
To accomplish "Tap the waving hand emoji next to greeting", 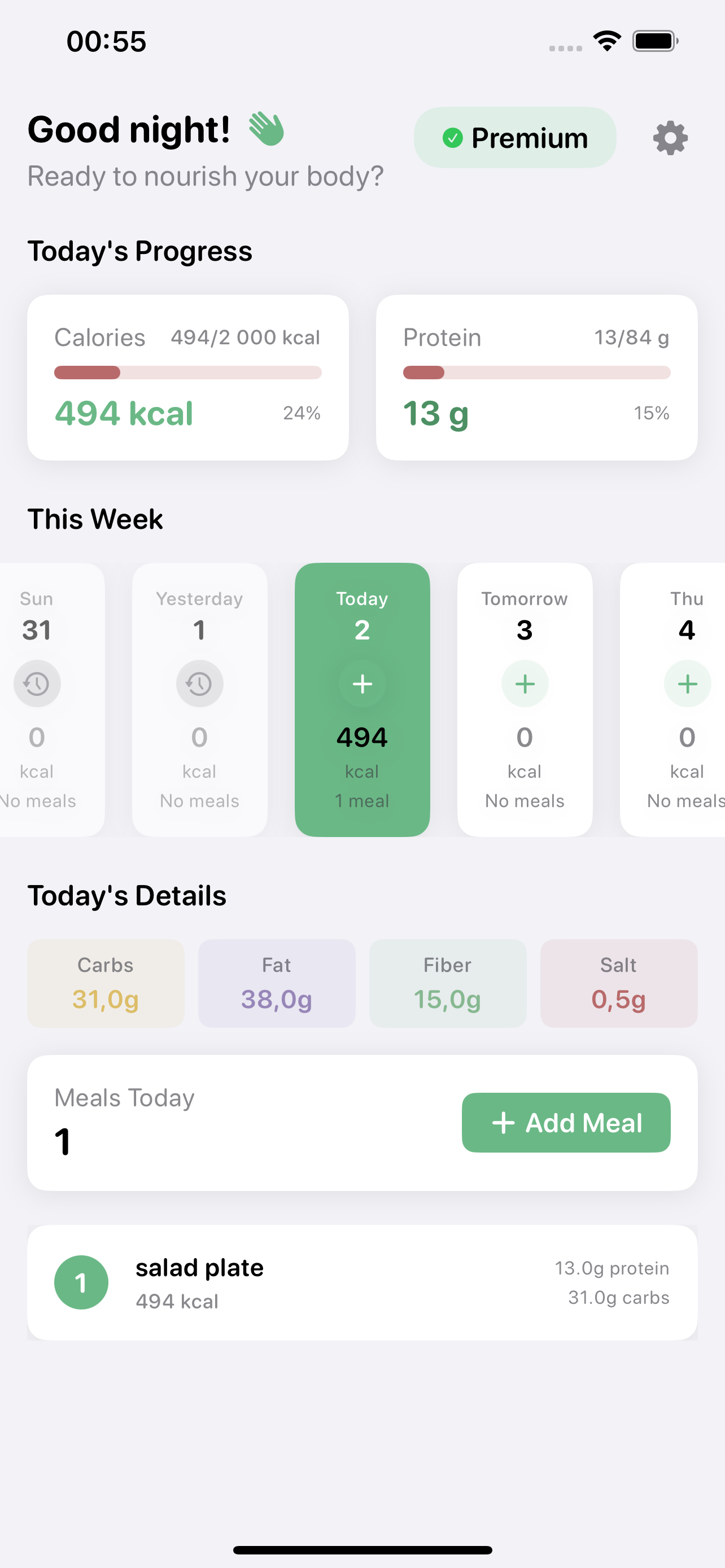I will pos(267,129).
